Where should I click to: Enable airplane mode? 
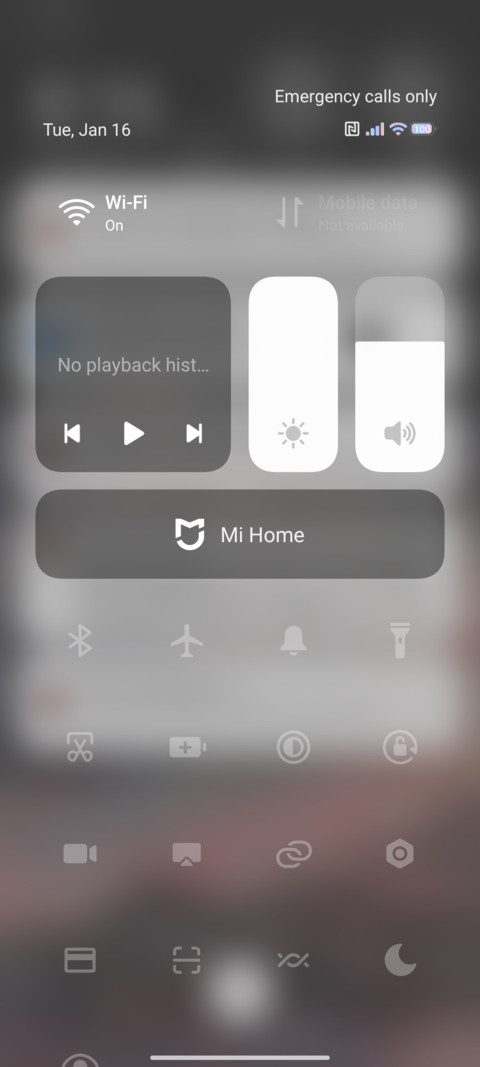click(187, 640)
